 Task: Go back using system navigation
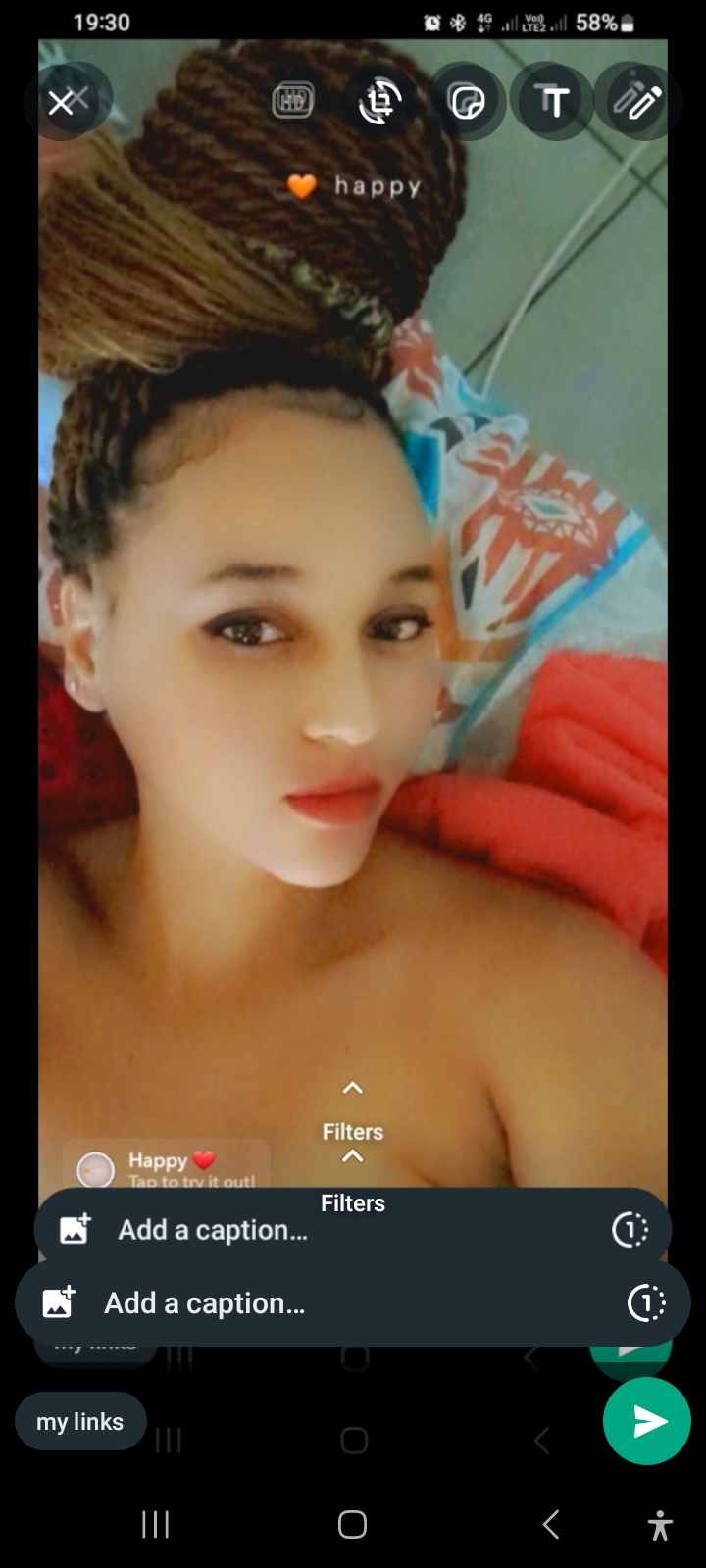tap(551, 1524)
